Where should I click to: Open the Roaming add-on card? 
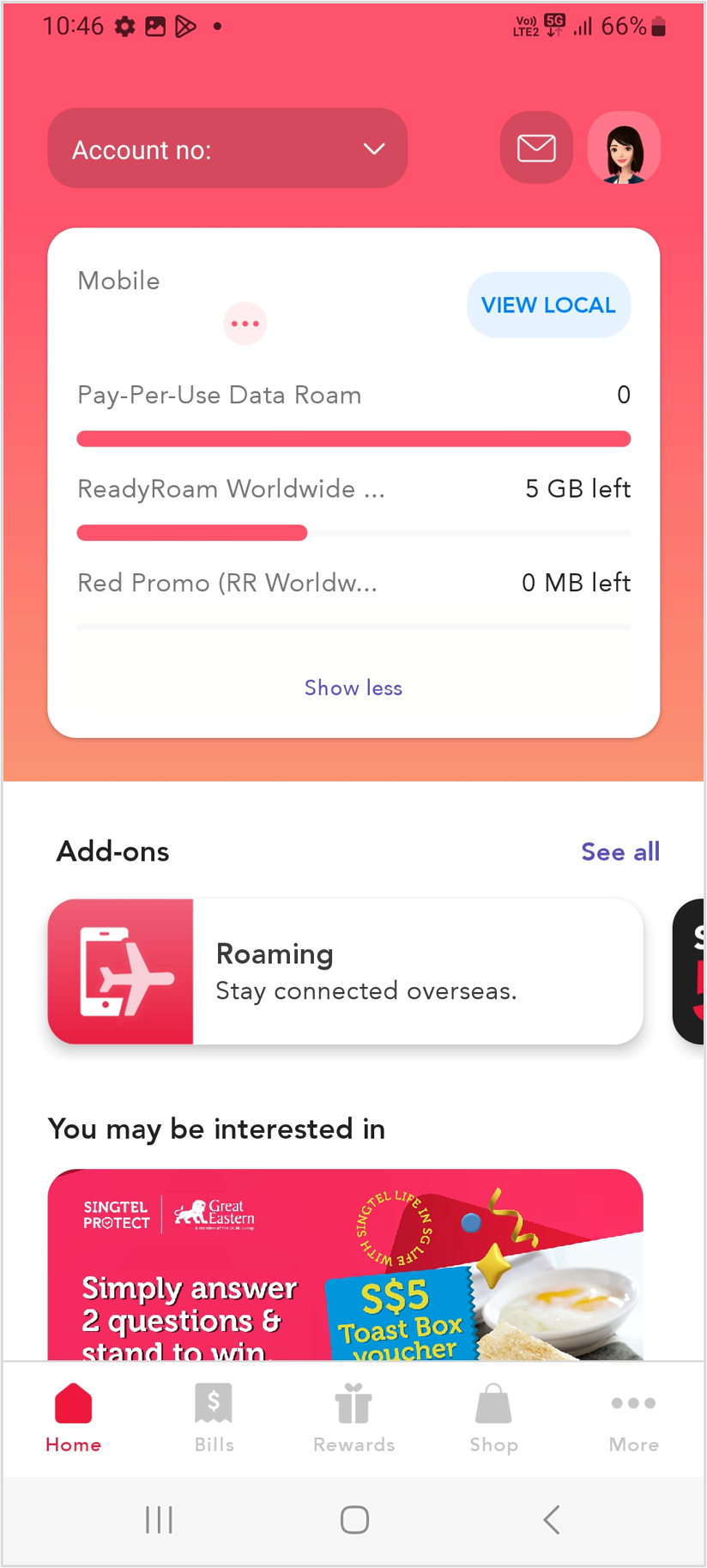coord(345,972)
